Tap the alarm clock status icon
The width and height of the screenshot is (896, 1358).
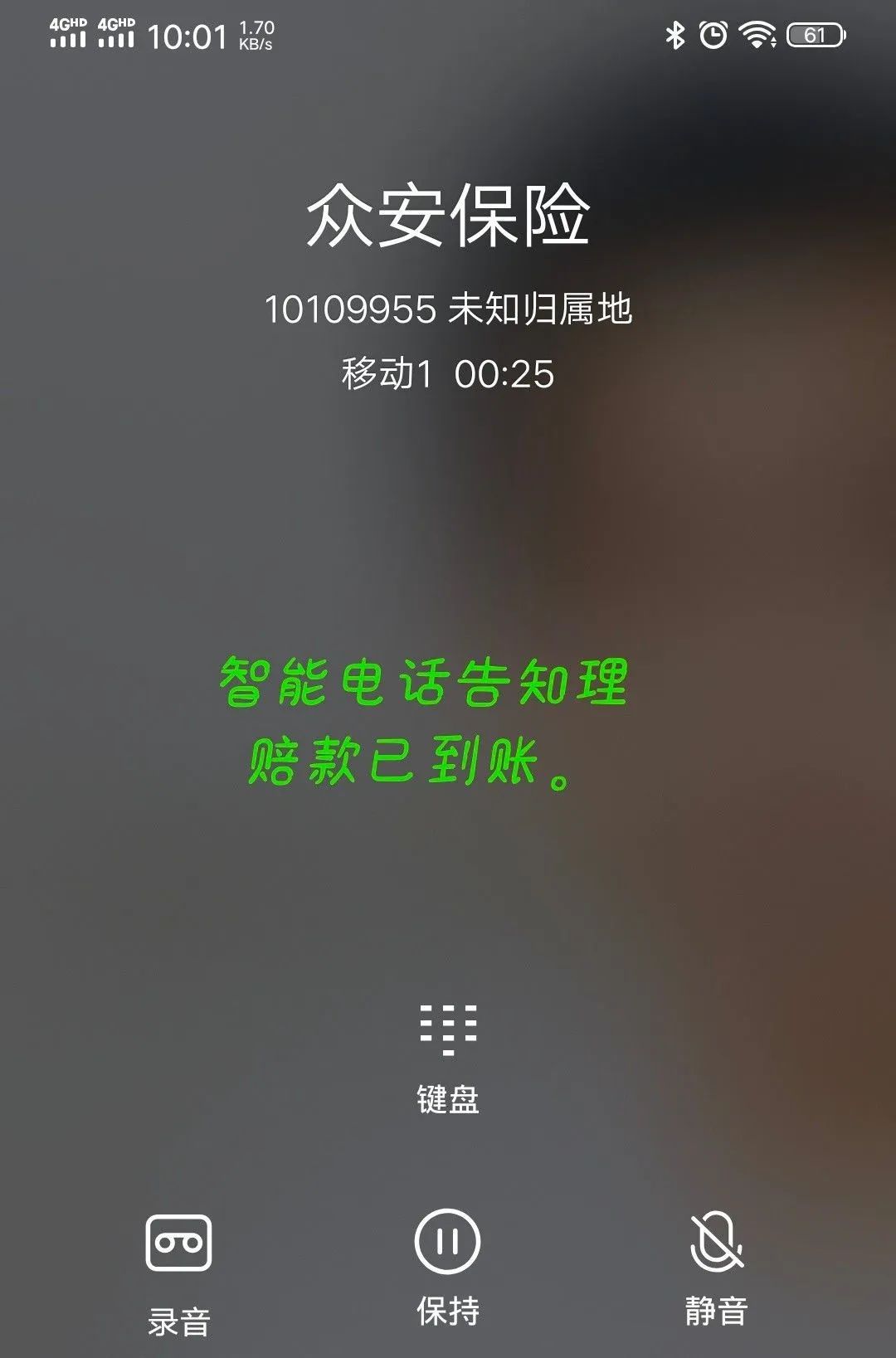(714, 33)
